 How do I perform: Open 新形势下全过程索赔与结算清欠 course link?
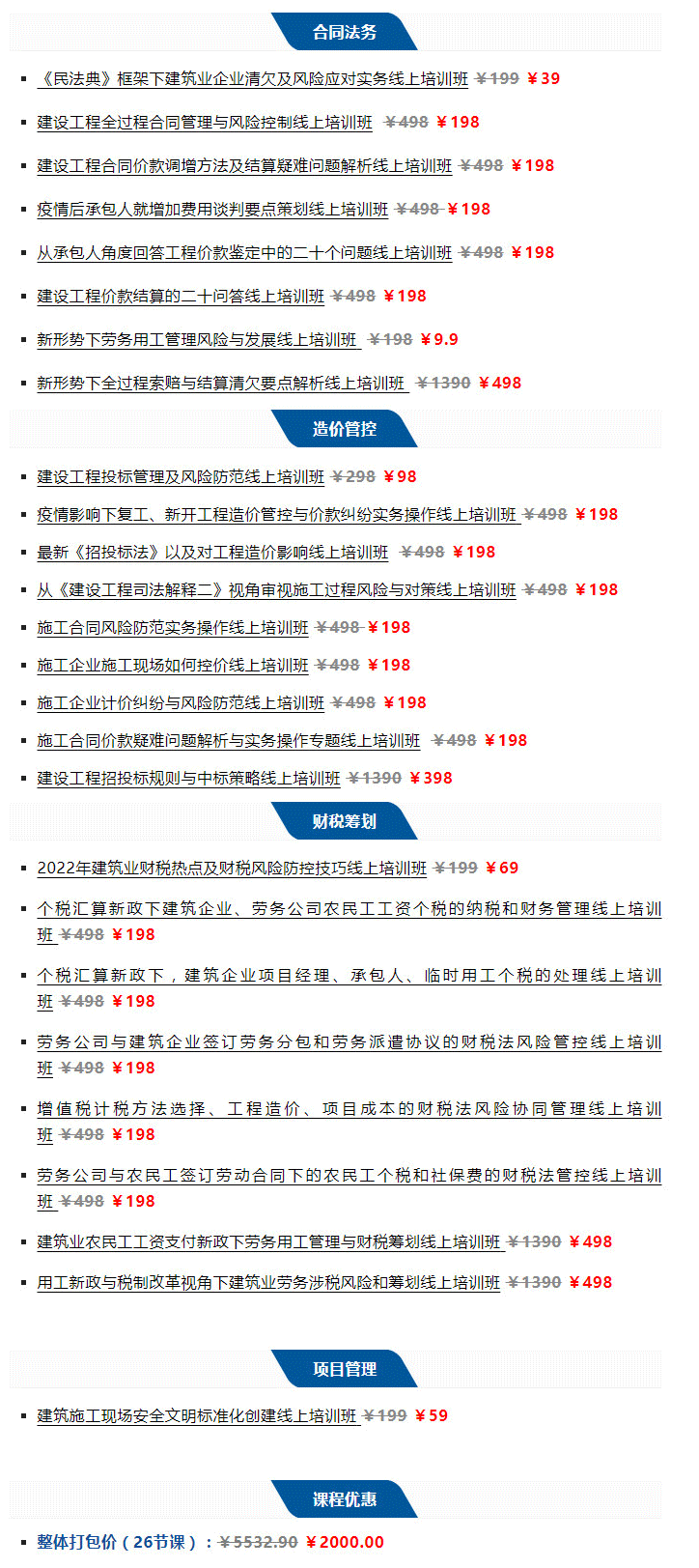coord(220,384)
